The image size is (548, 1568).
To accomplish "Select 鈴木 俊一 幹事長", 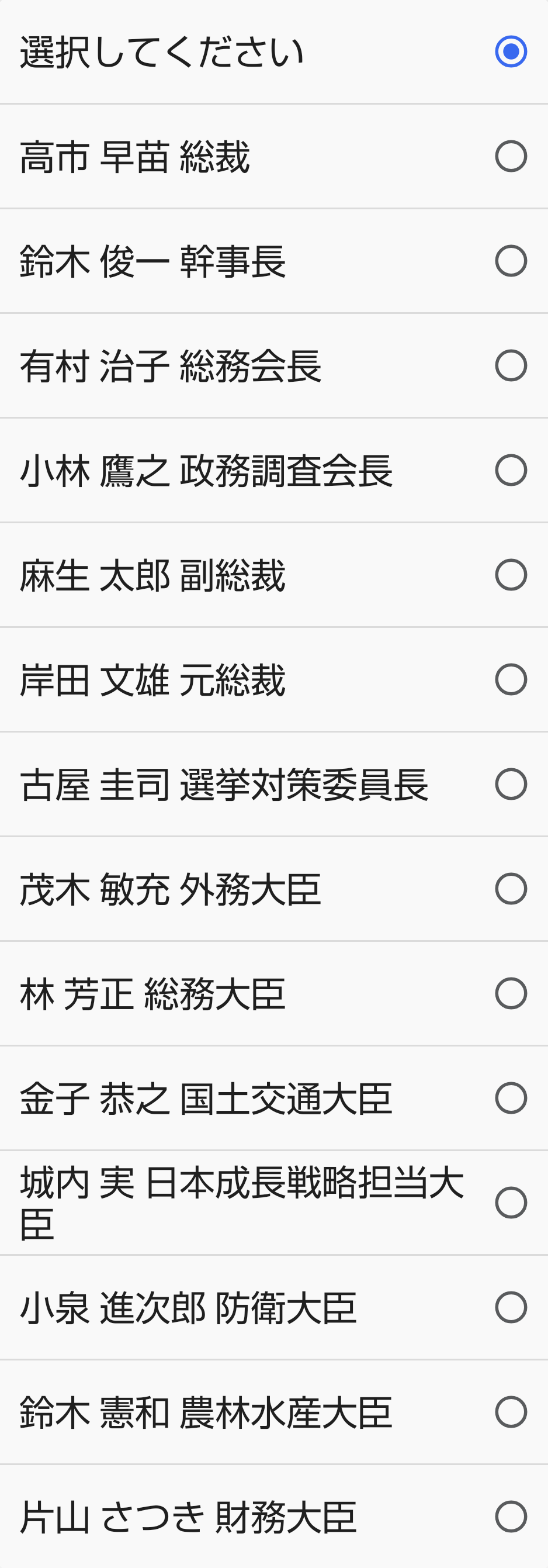I will click(510, 261).
